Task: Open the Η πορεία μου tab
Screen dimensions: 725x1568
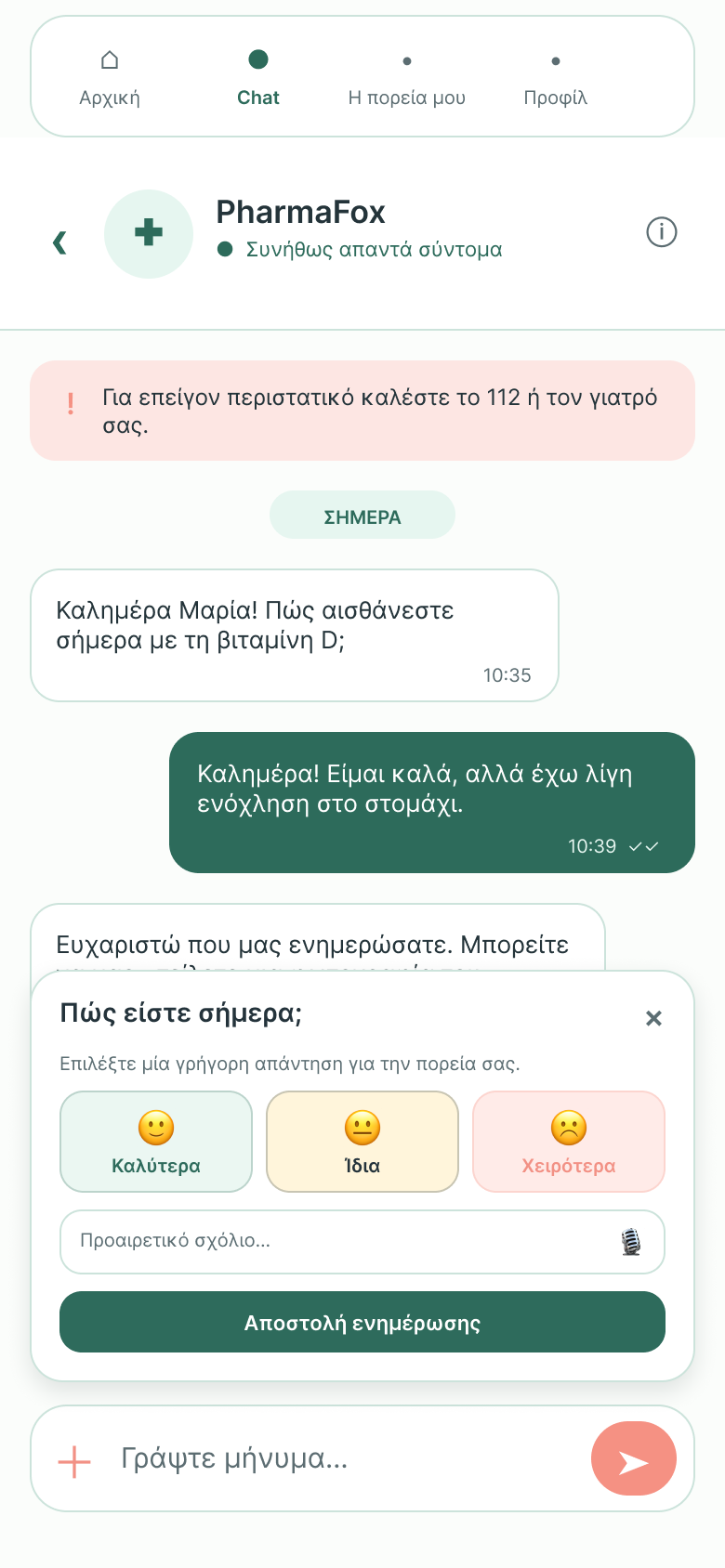Action: pyautogui.click(x=407, y=77)
